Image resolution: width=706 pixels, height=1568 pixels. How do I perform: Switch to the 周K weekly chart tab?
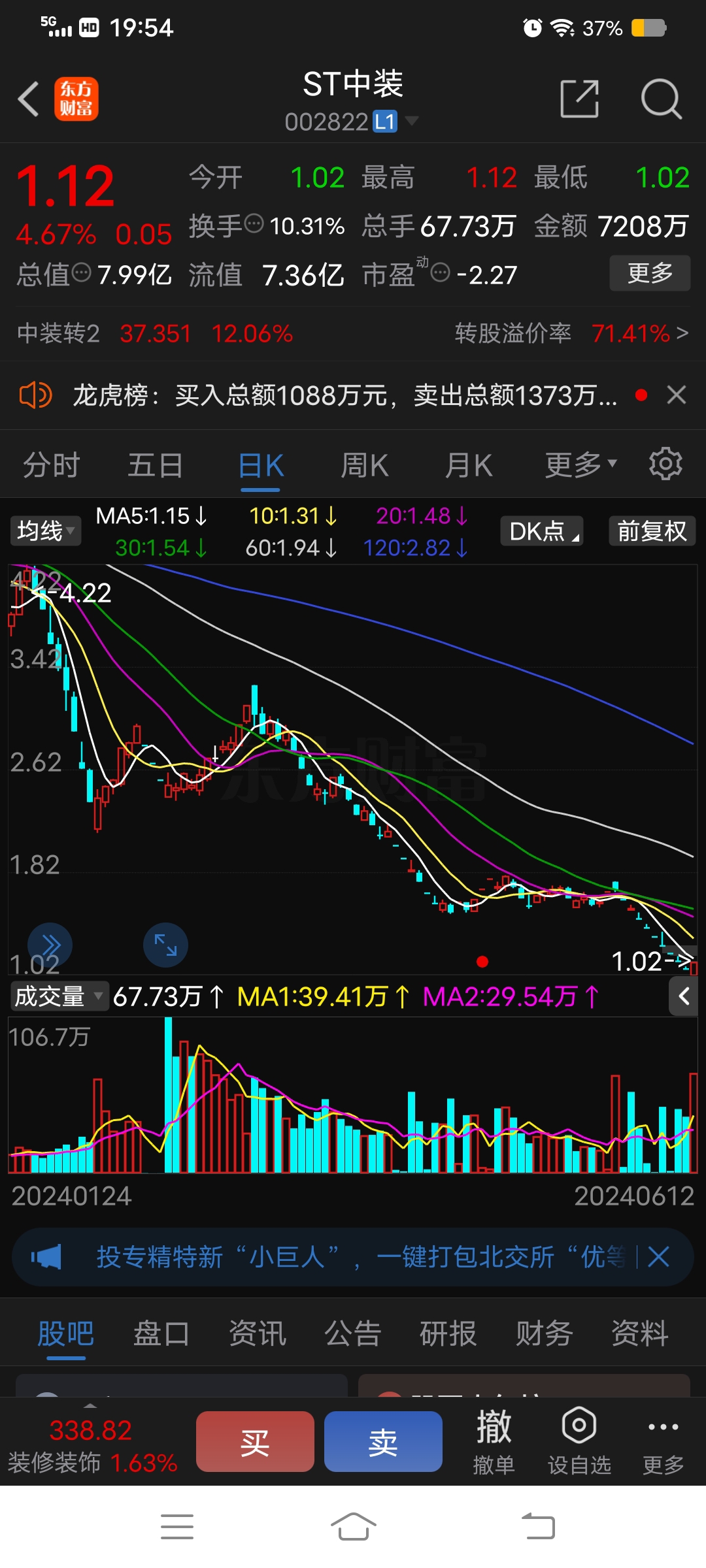364,465
